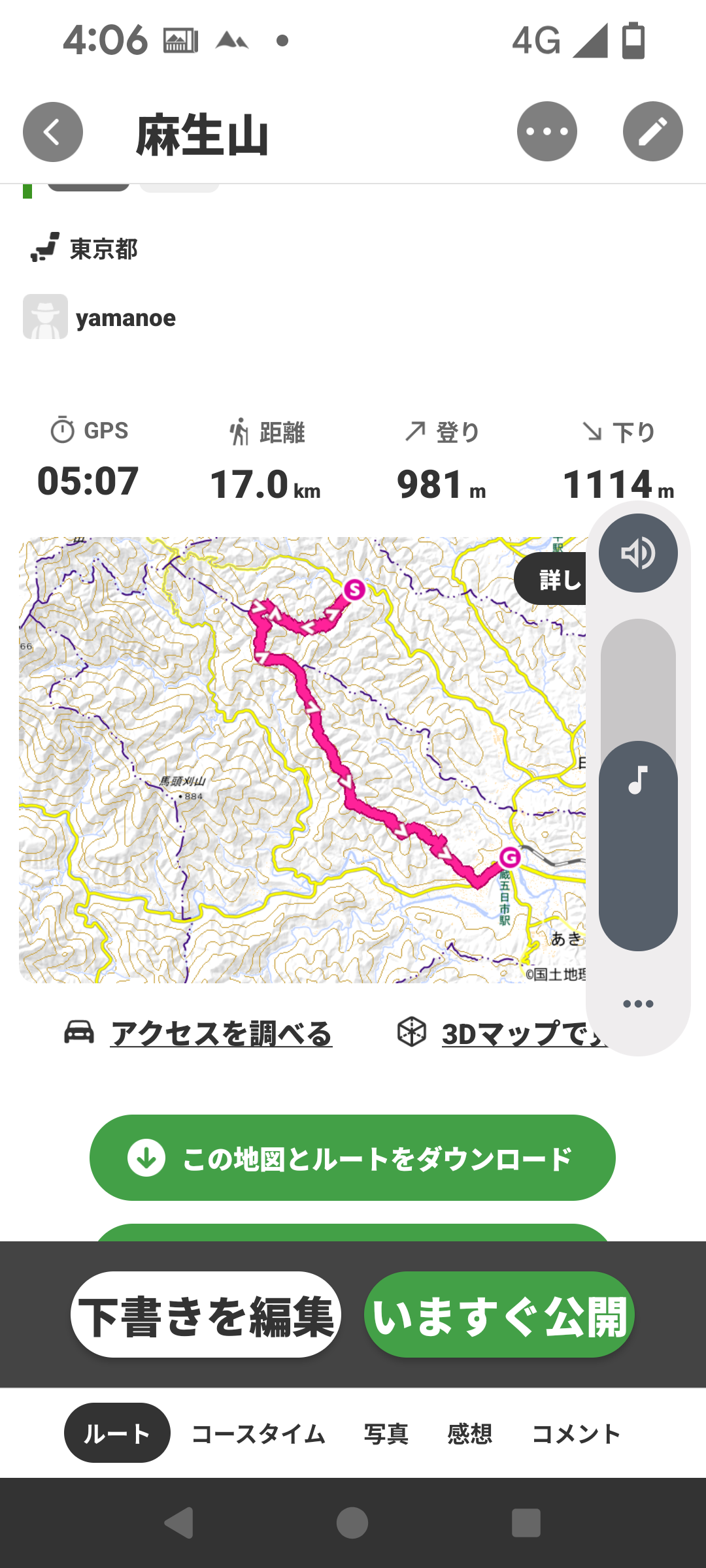Switch to the コースタイム tab
This screenshot has width=706, height=1568.
click(259, 1433)
